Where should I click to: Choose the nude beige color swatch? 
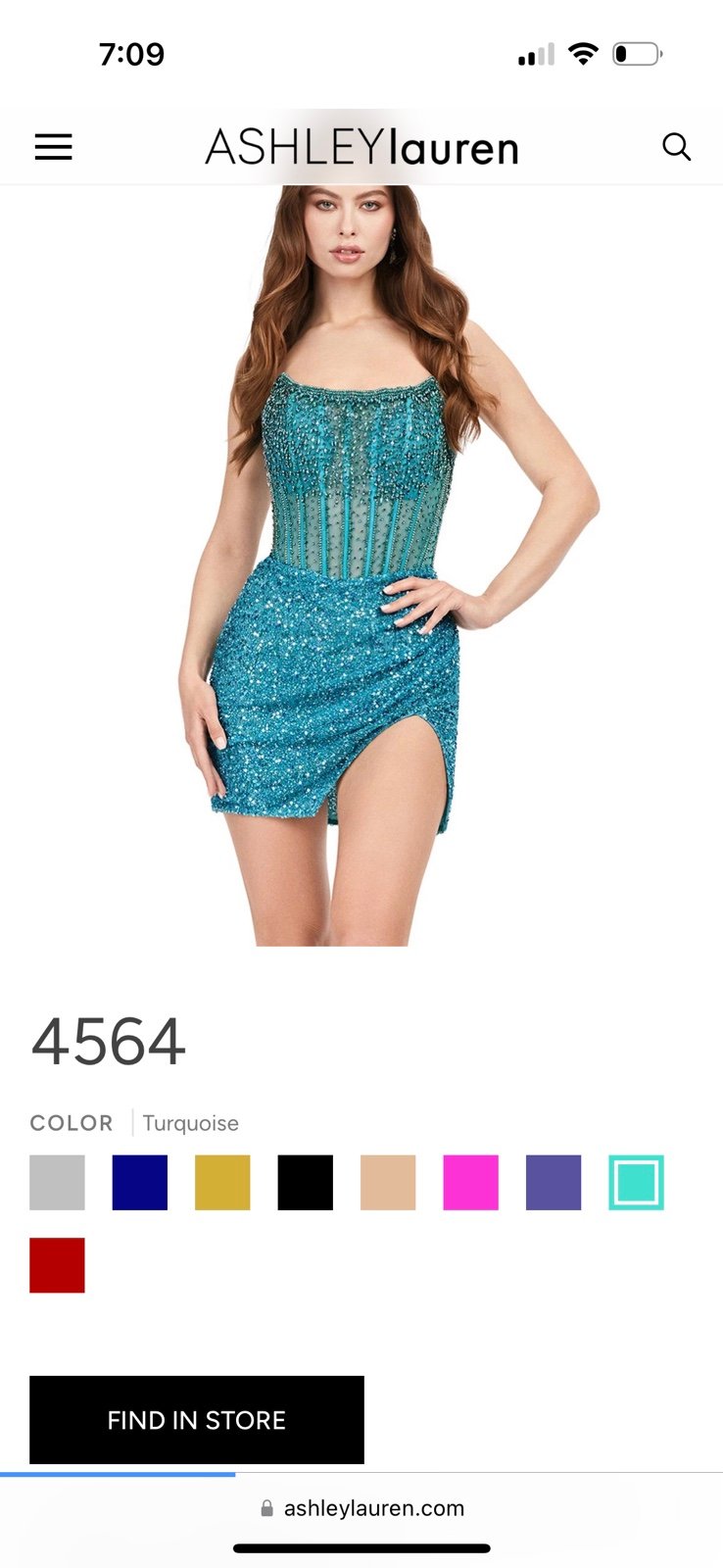(x=388, y=1182)
